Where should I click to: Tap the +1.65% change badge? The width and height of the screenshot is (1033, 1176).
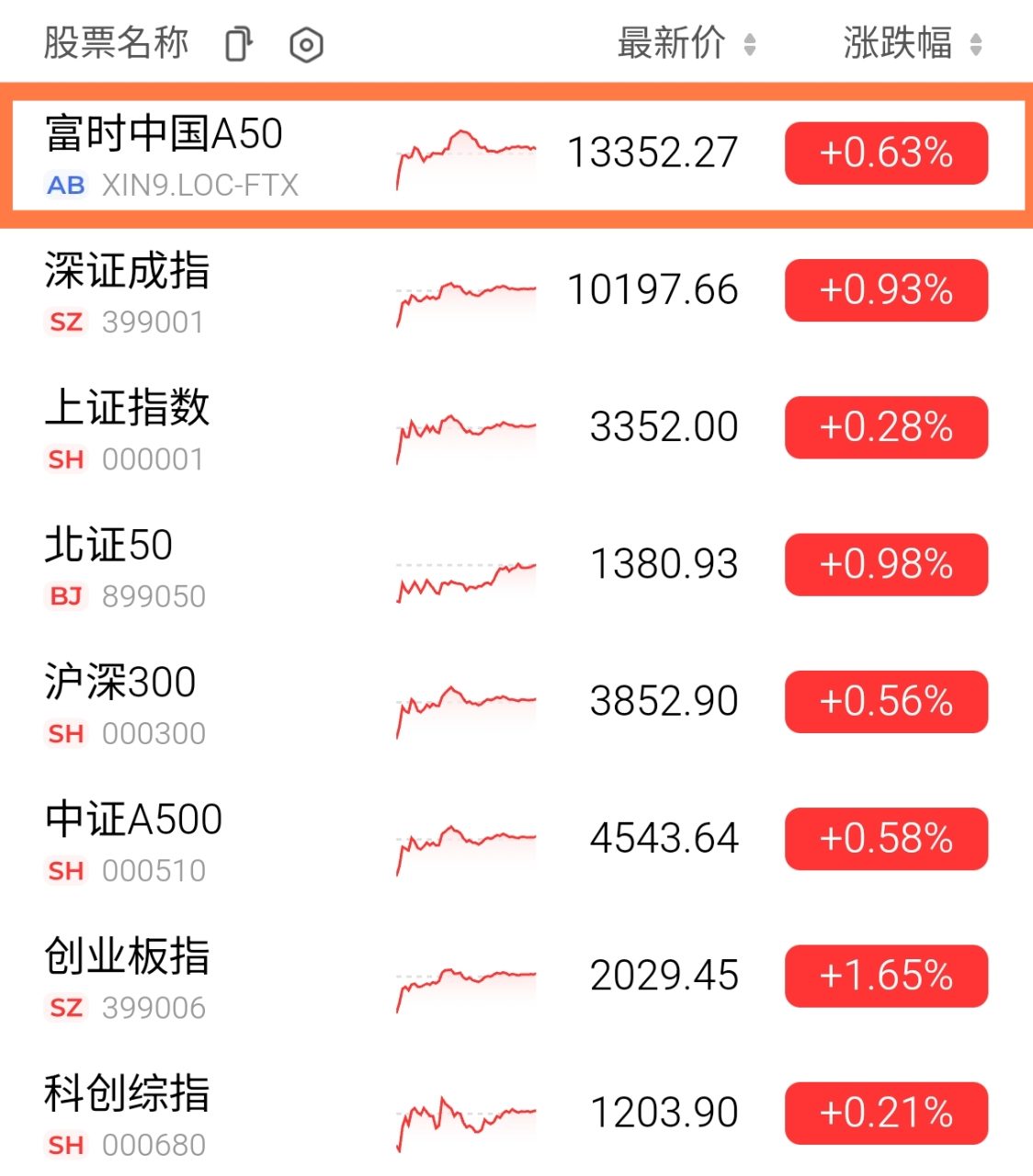pos(886,976)
